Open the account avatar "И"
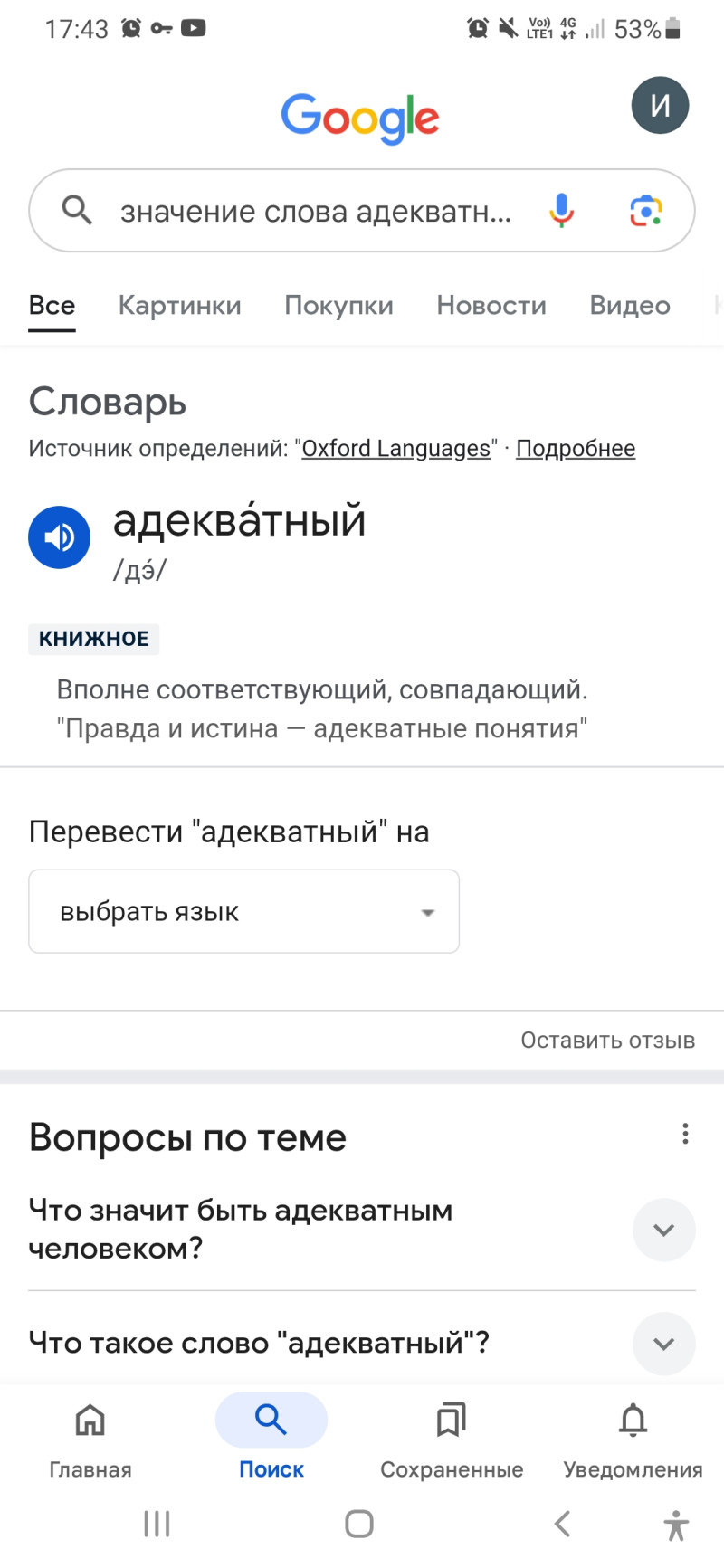This screenshot has height=1568, width=724. click(x=660, y=106)
